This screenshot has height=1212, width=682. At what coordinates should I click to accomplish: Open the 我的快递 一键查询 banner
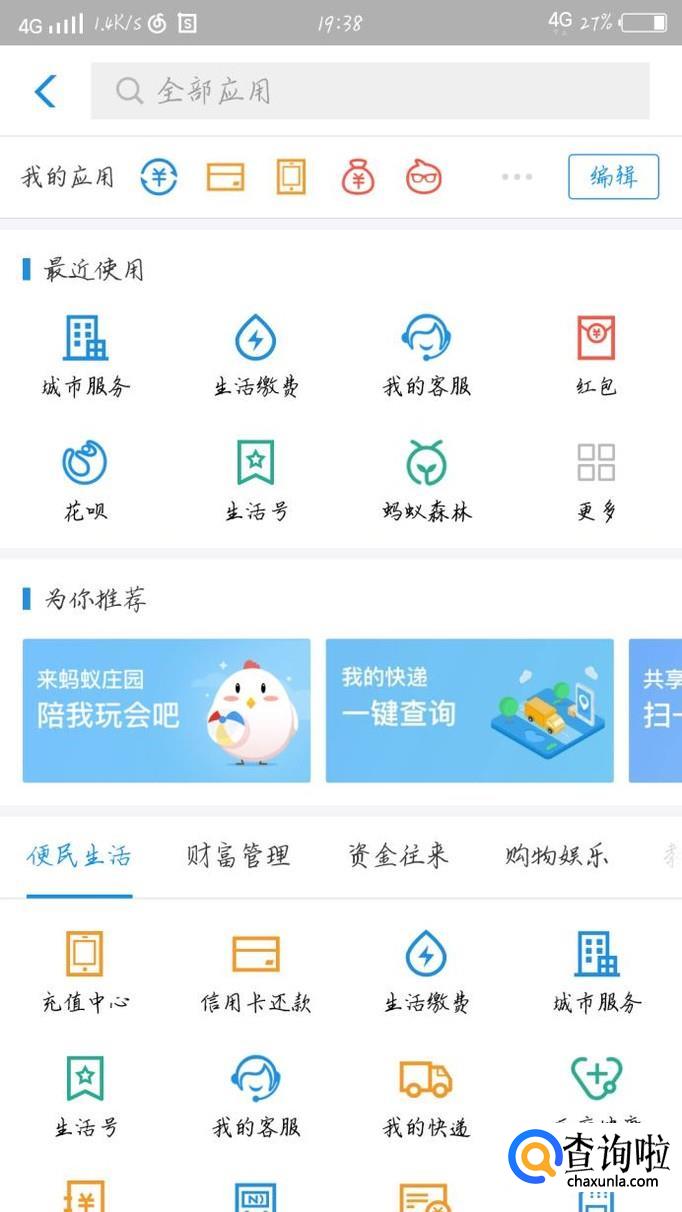[x=469, y=710]
